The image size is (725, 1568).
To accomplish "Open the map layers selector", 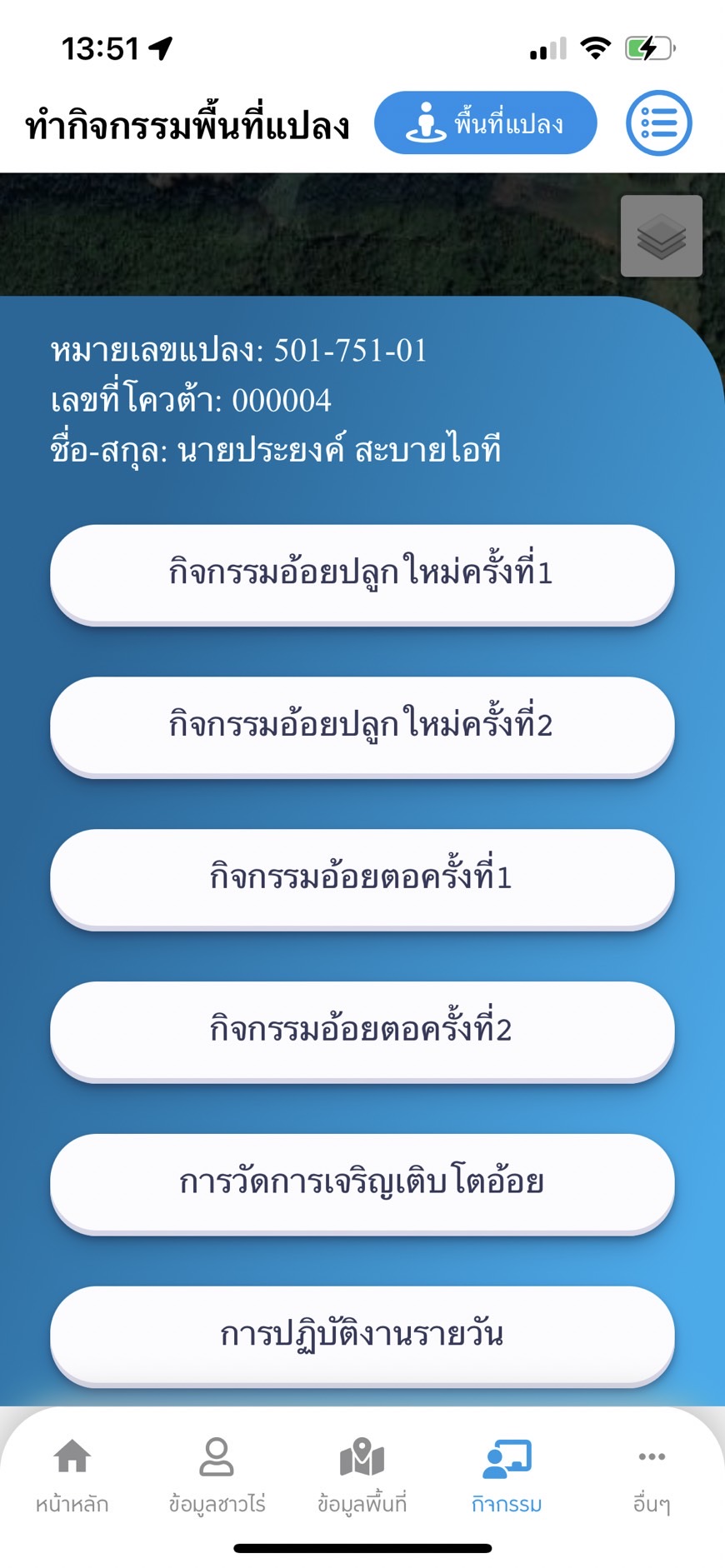I will click(661, 236).
